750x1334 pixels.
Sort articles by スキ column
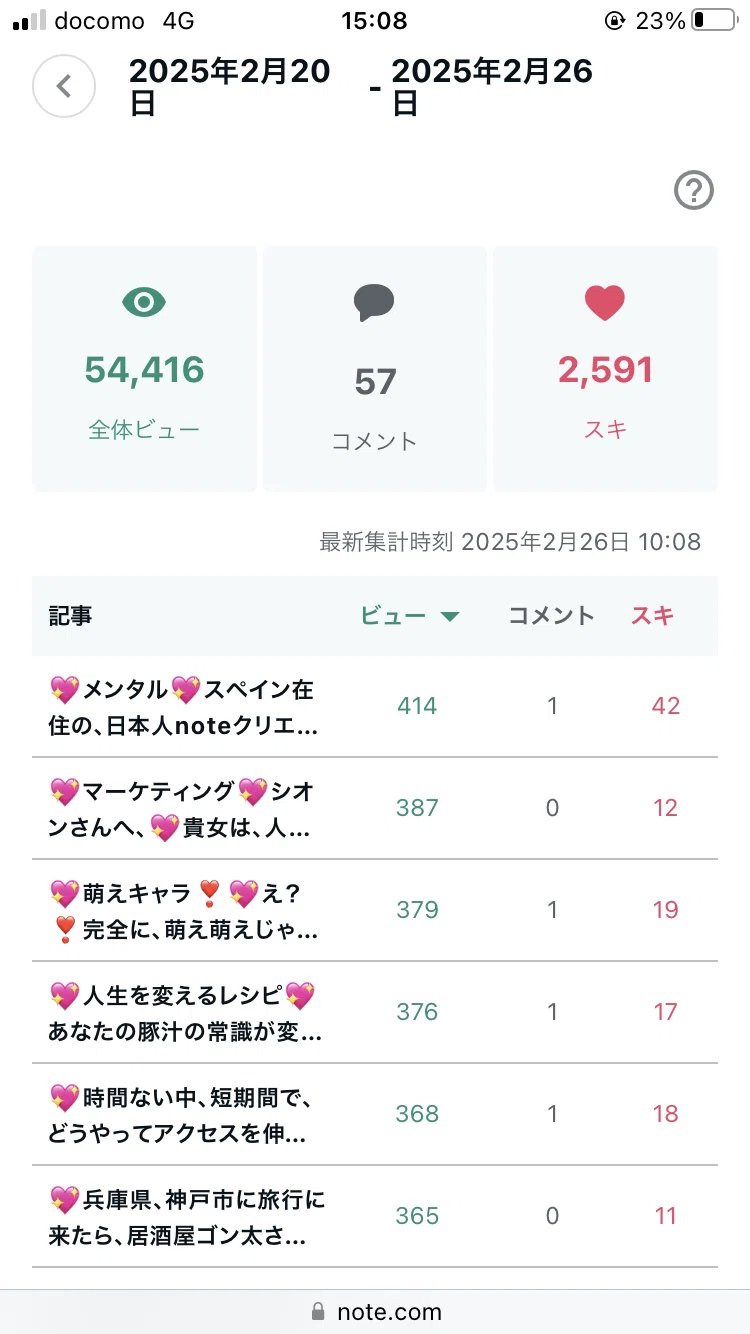(652, 616)
